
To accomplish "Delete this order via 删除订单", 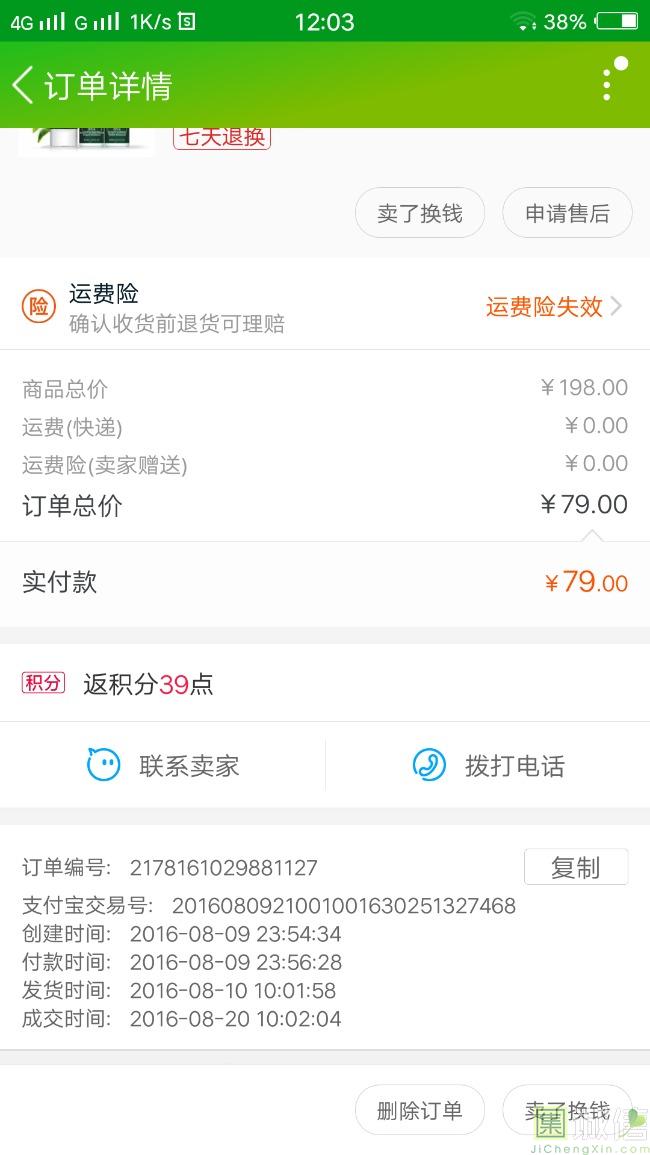I will [419, 1109].
